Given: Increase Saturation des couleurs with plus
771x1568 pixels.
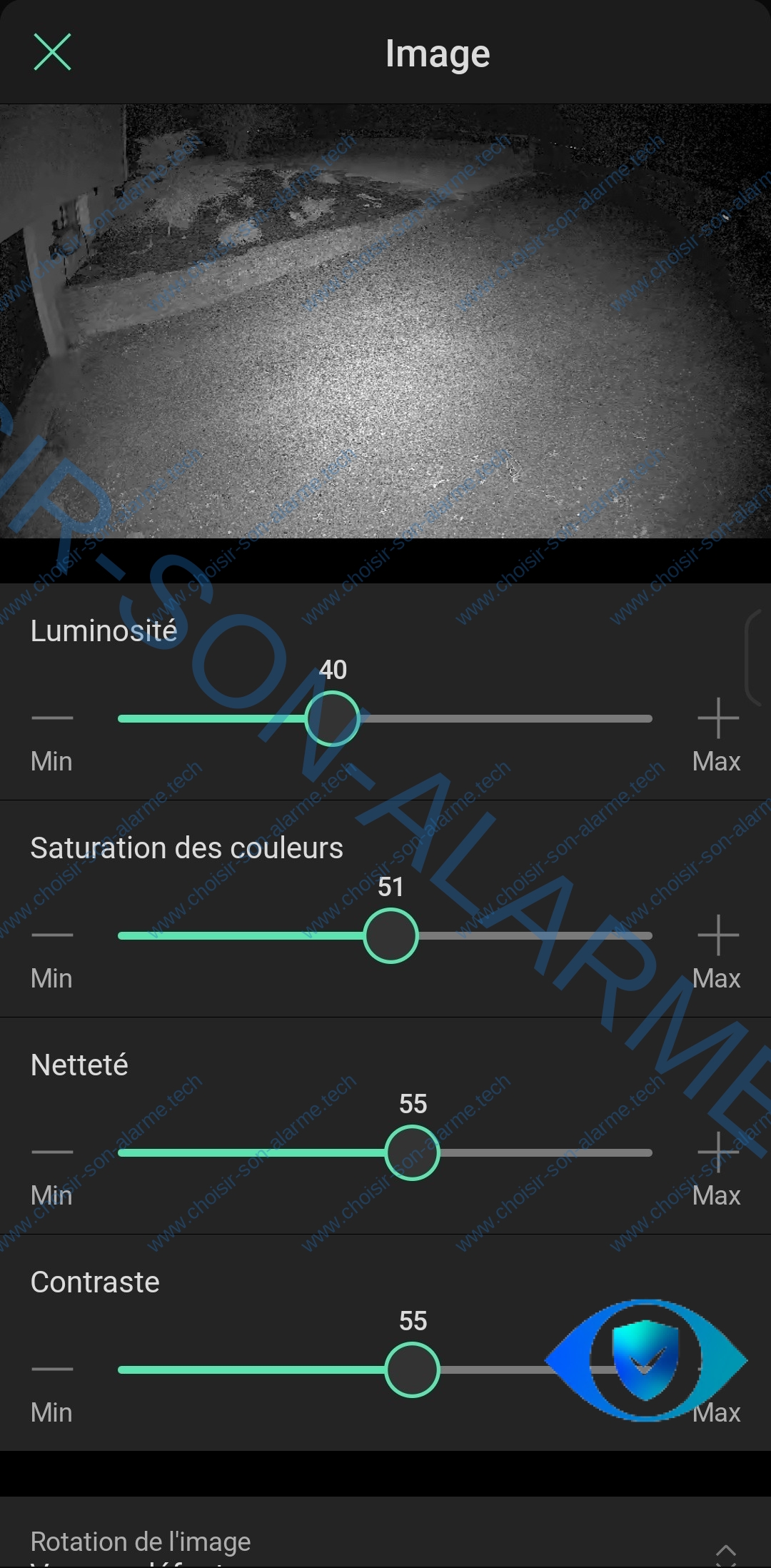Looking at the screenshot, I should [717, 935].
